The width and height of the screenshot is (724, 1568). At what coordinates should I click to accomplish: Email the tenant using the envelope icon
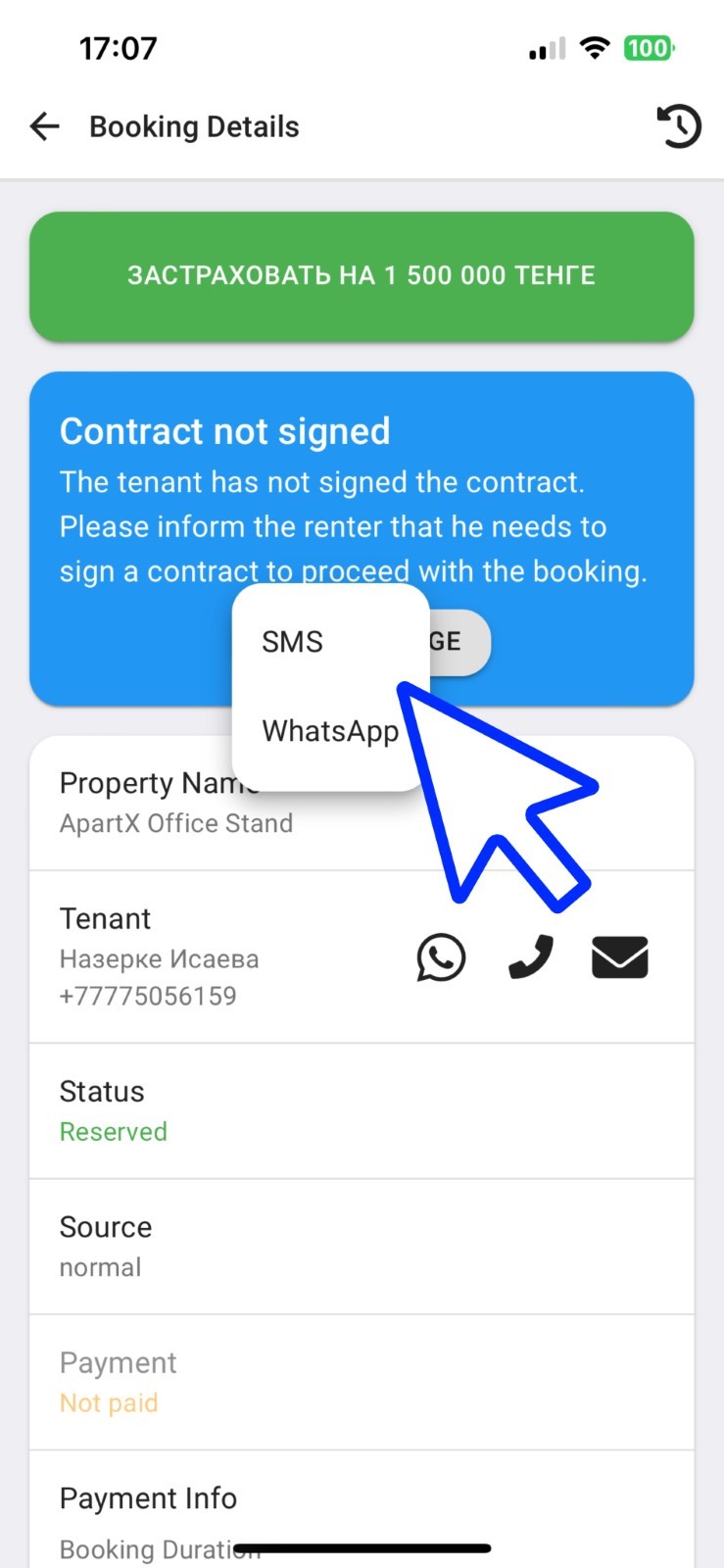(x=619, y=957)
